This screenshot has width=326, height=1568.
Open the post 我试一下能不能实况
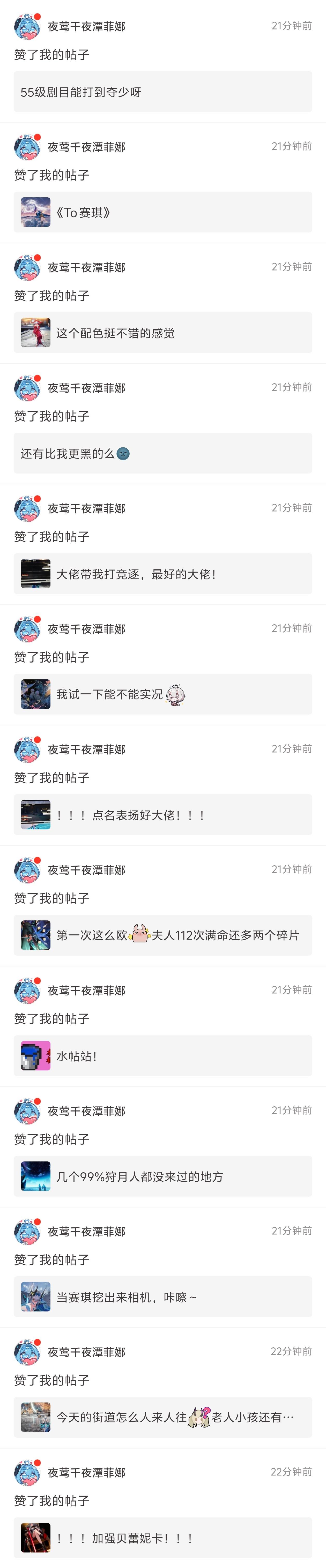tap(163, 695)
